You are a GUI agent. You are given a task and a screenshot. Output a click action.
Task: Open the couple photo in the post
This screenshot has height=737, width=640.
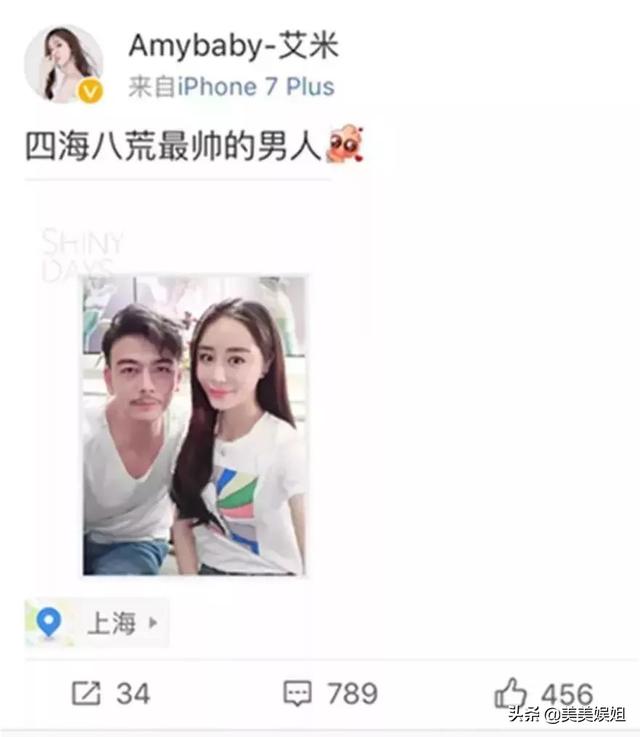(x=194, y=427)
